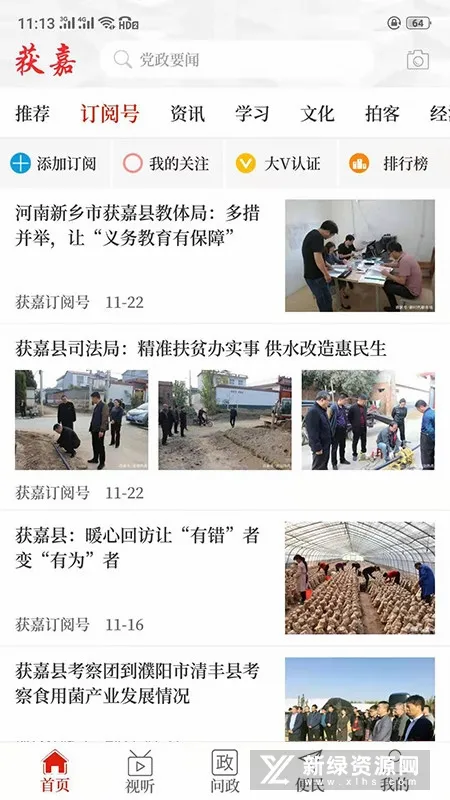Open 大V认证 page
The image size is (450, 800).
click(278, 164)
